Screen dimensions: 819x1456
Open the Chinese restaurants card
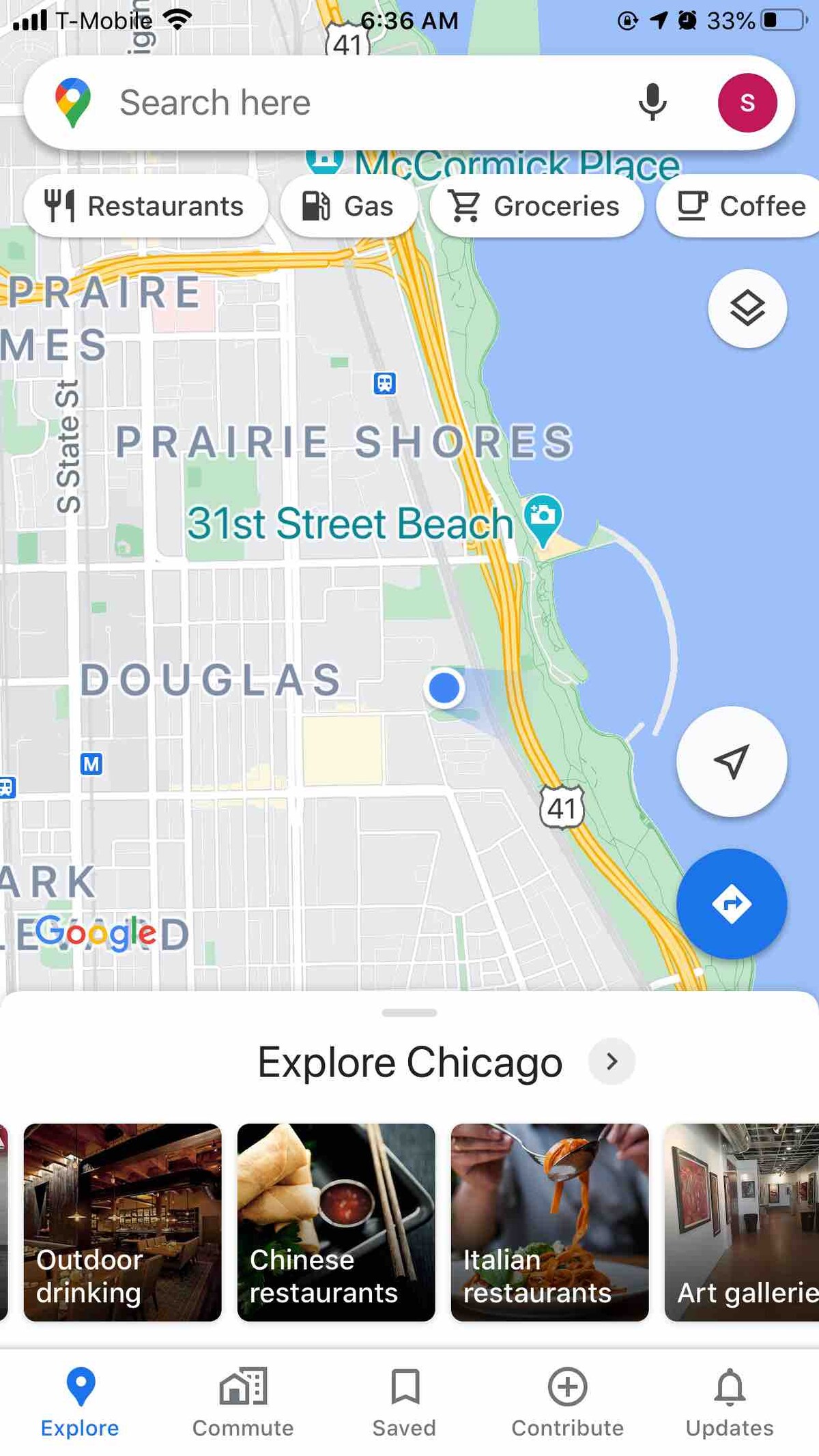click(x=336, y=1222)
